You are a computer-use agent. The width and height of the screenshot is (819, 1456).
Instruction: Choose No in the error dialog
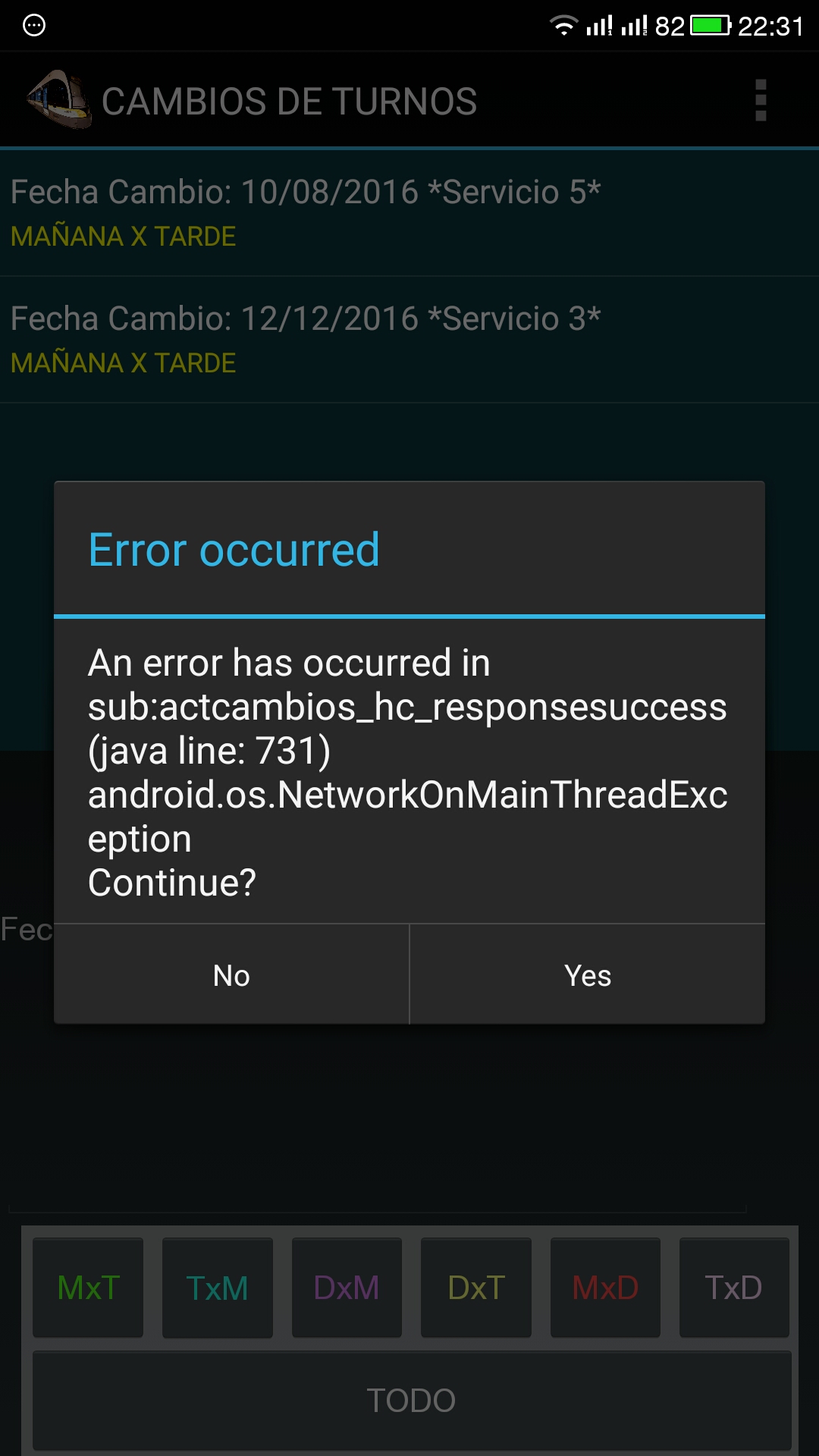(231, 975)
